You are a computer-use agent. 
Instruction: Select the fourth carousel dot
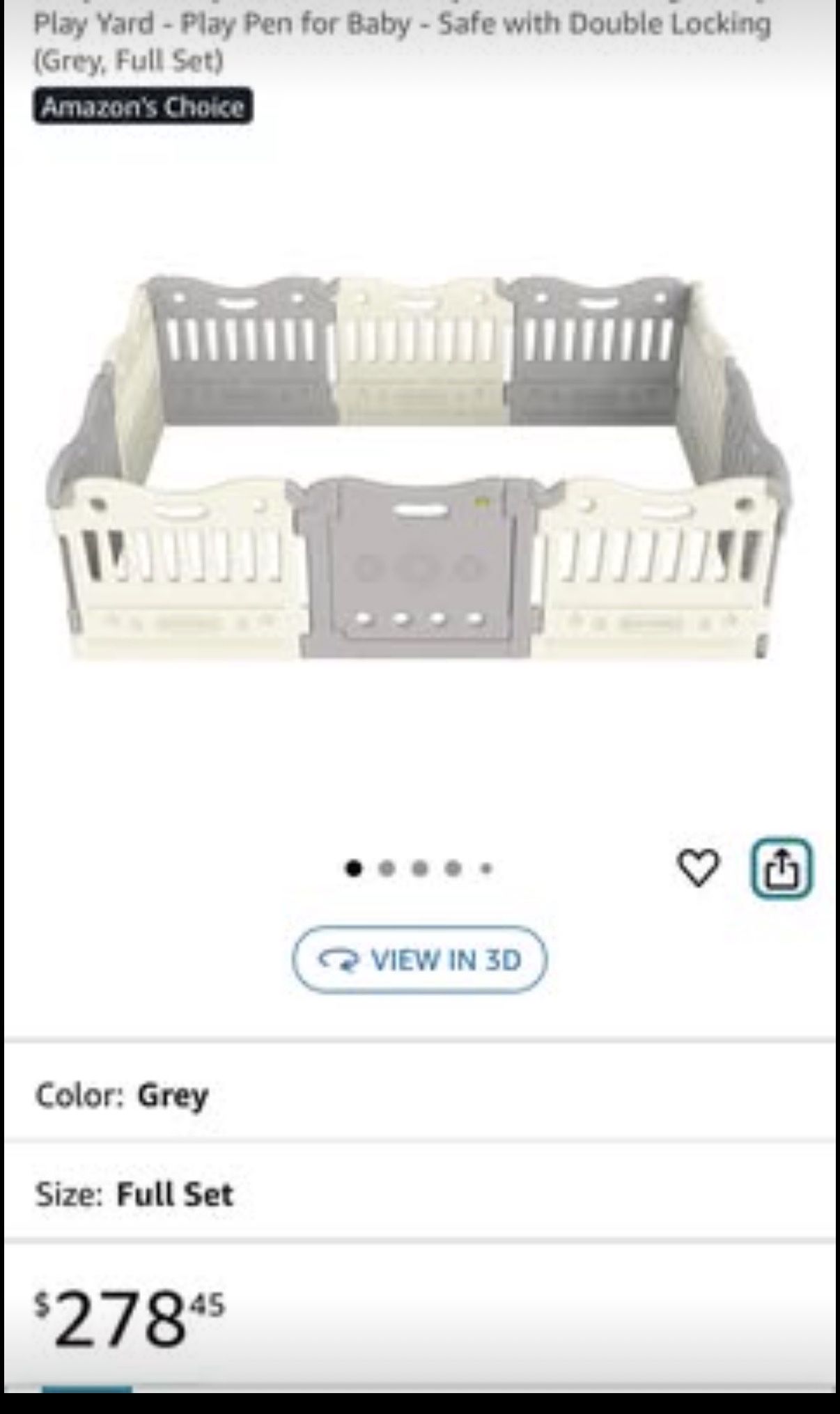(453, 867)
